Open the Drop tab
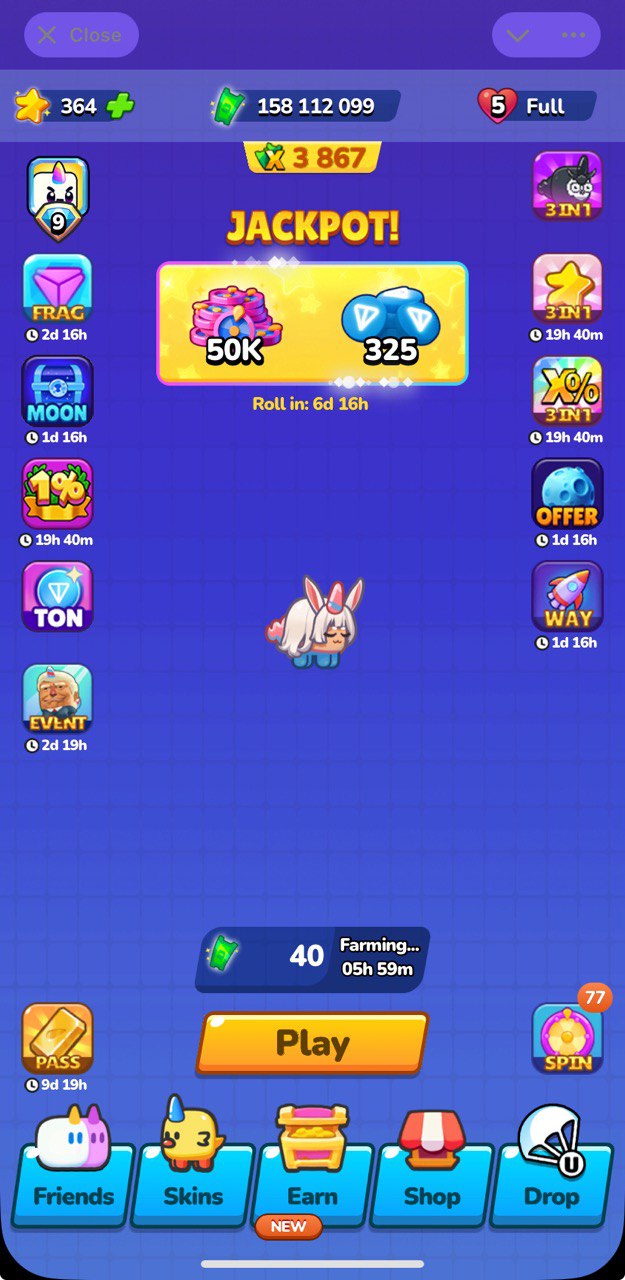This screenshot has height=1280, width=625. (551, 1184)
